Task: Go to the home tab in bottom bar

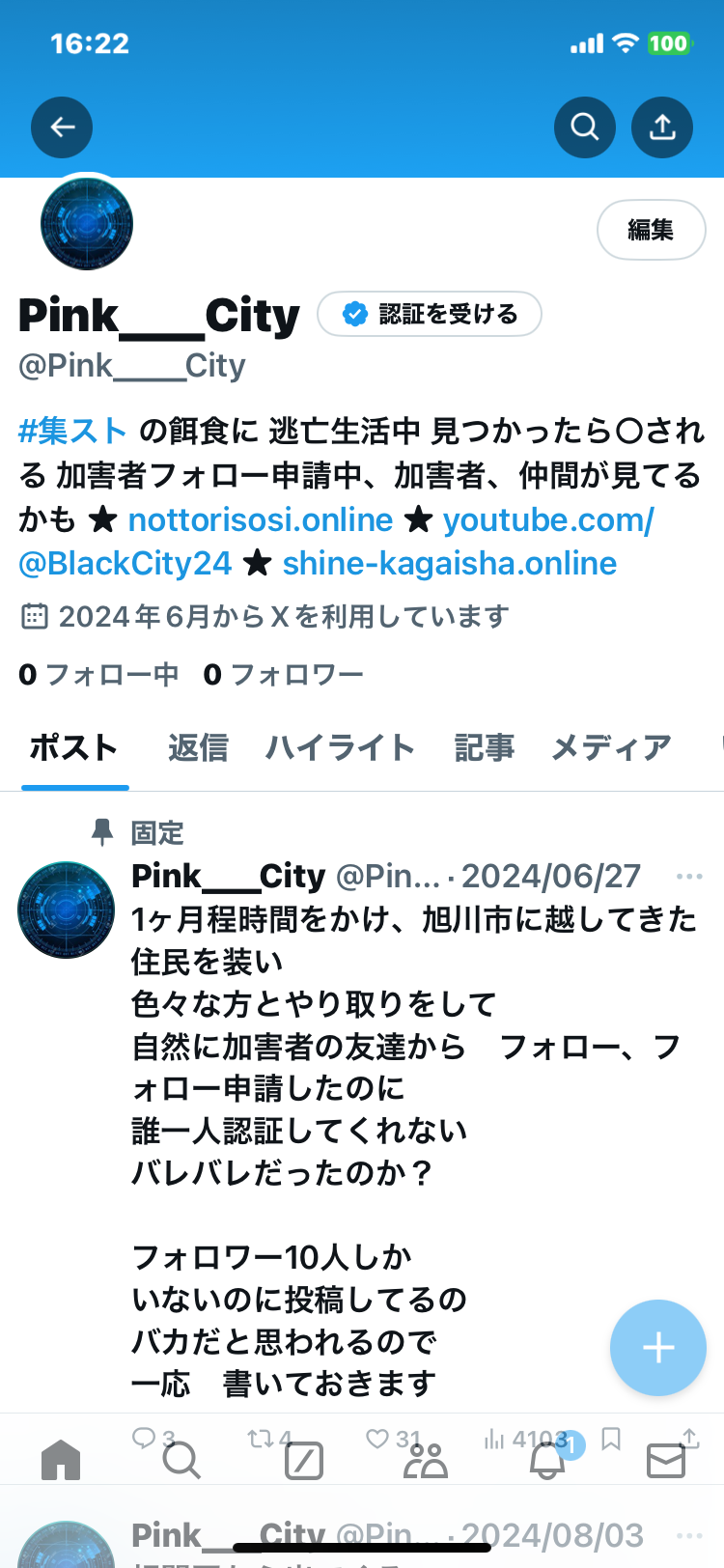Action: (61, 1461)
